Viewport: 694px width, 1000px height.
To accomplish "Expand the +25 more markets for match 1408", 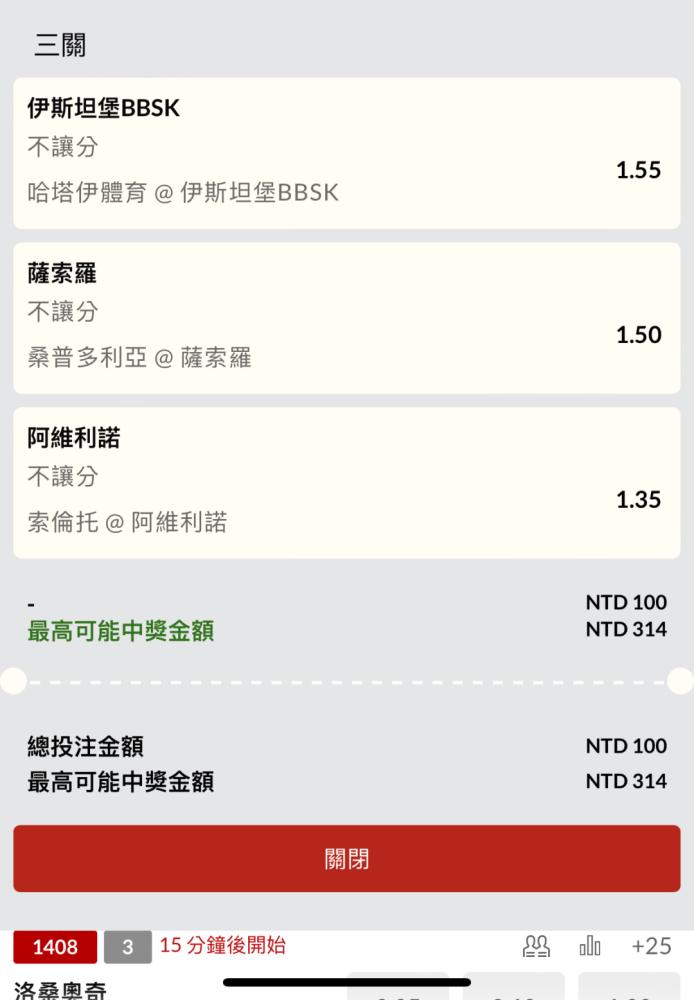I will tap(651, 946).
